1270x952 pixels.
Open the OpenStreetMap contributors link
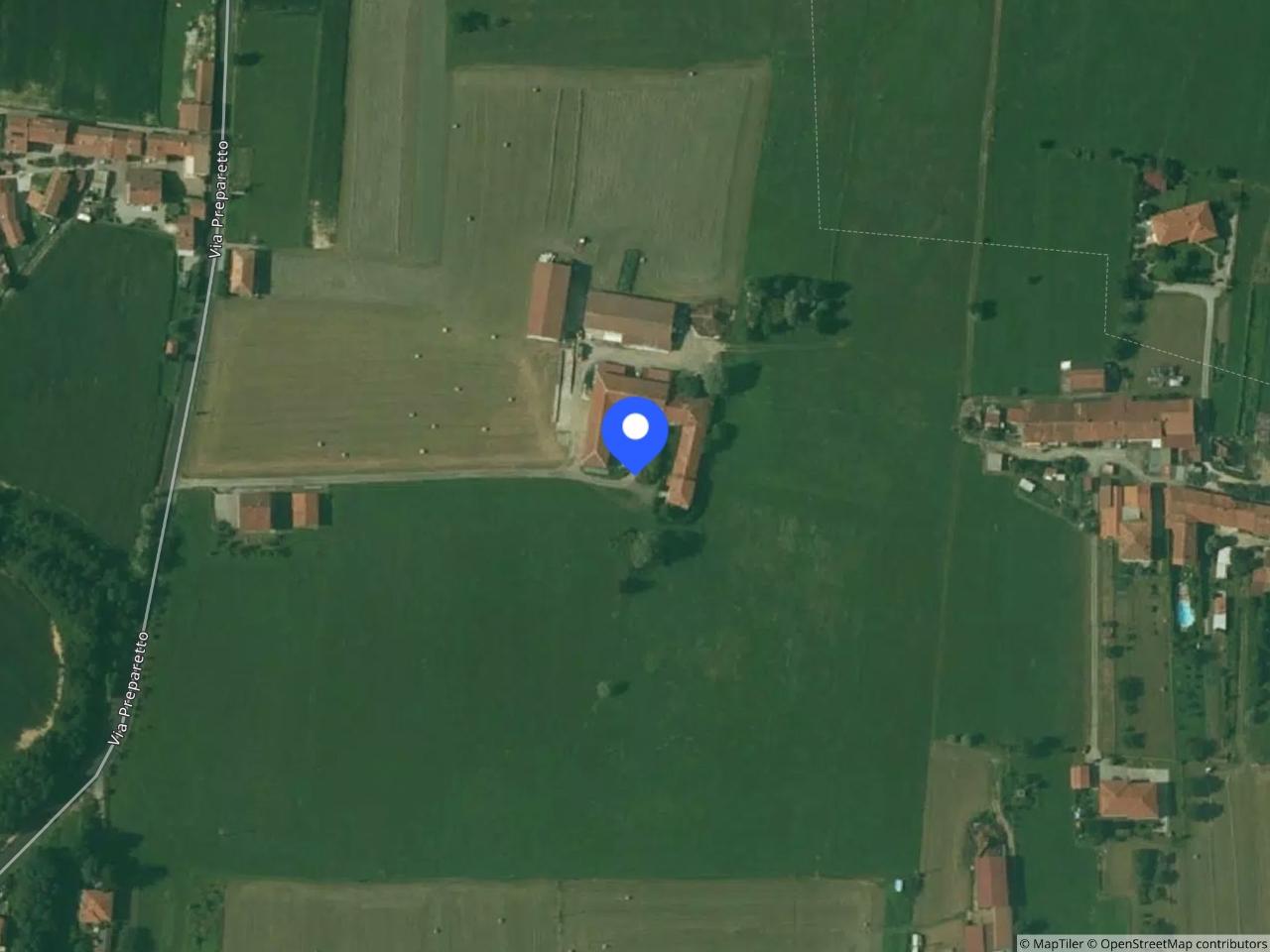(1183, 943)
